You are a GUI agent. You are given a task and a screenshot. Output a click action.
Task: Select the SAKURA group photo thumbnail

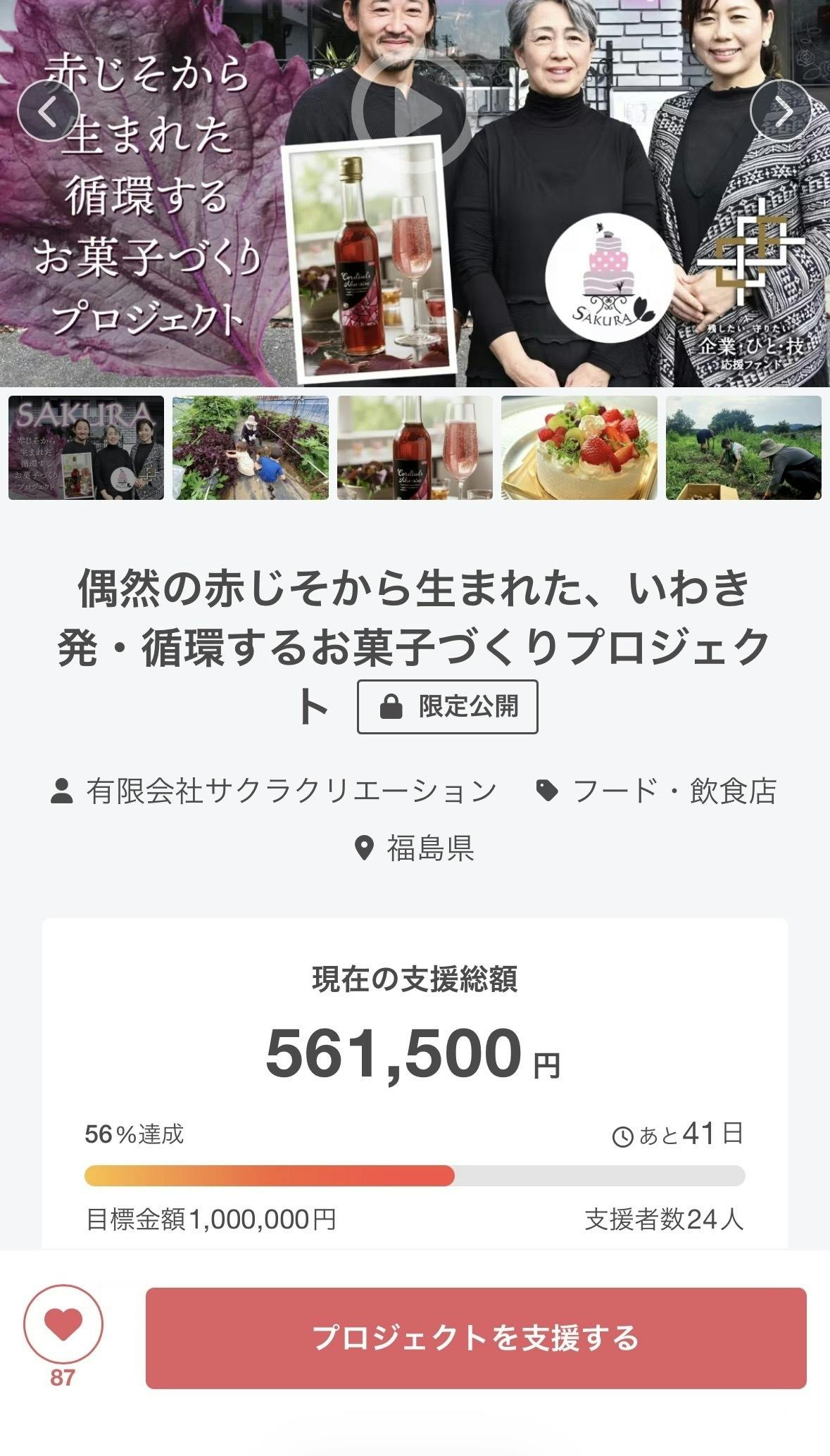point(86,448)
